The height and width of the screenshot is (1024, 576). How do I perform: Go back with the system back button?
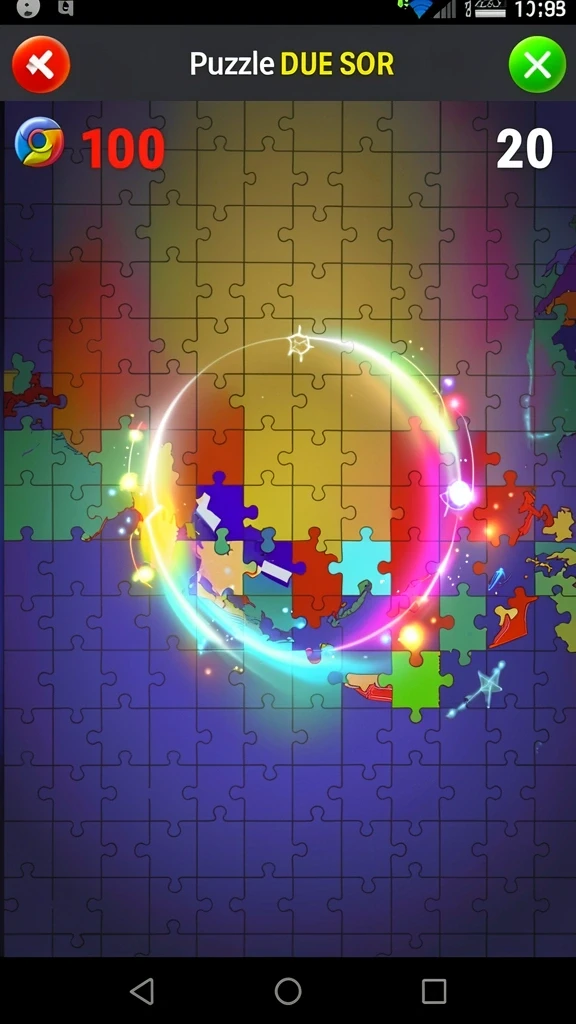(142, 991)
